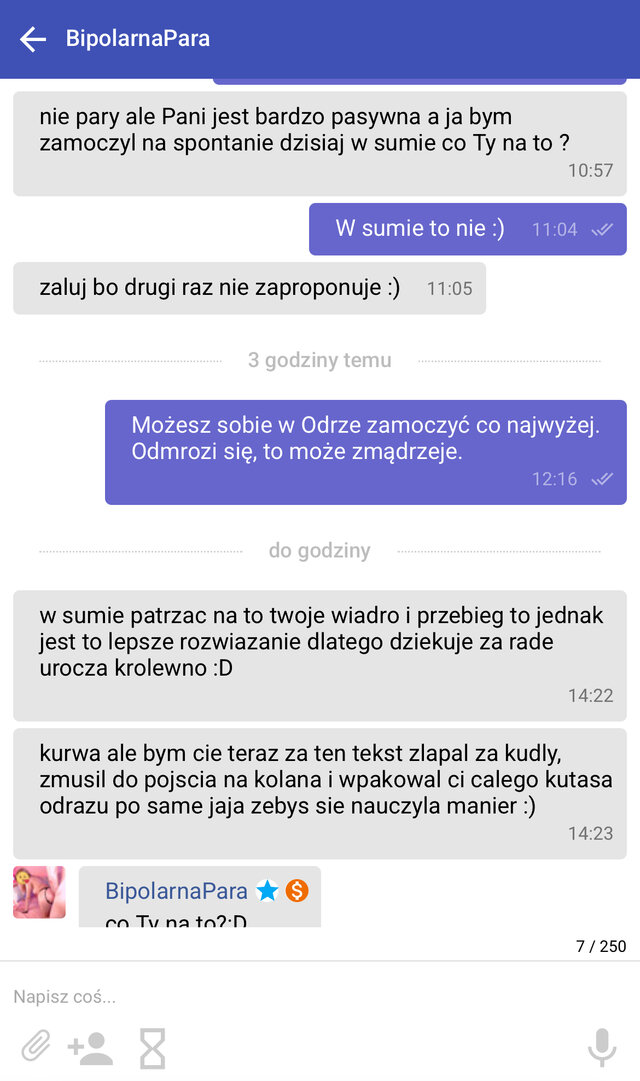This screenshot has width=640, height=1081.
Task: Record a voice message with the microphone
Action: pos(601,1047)
